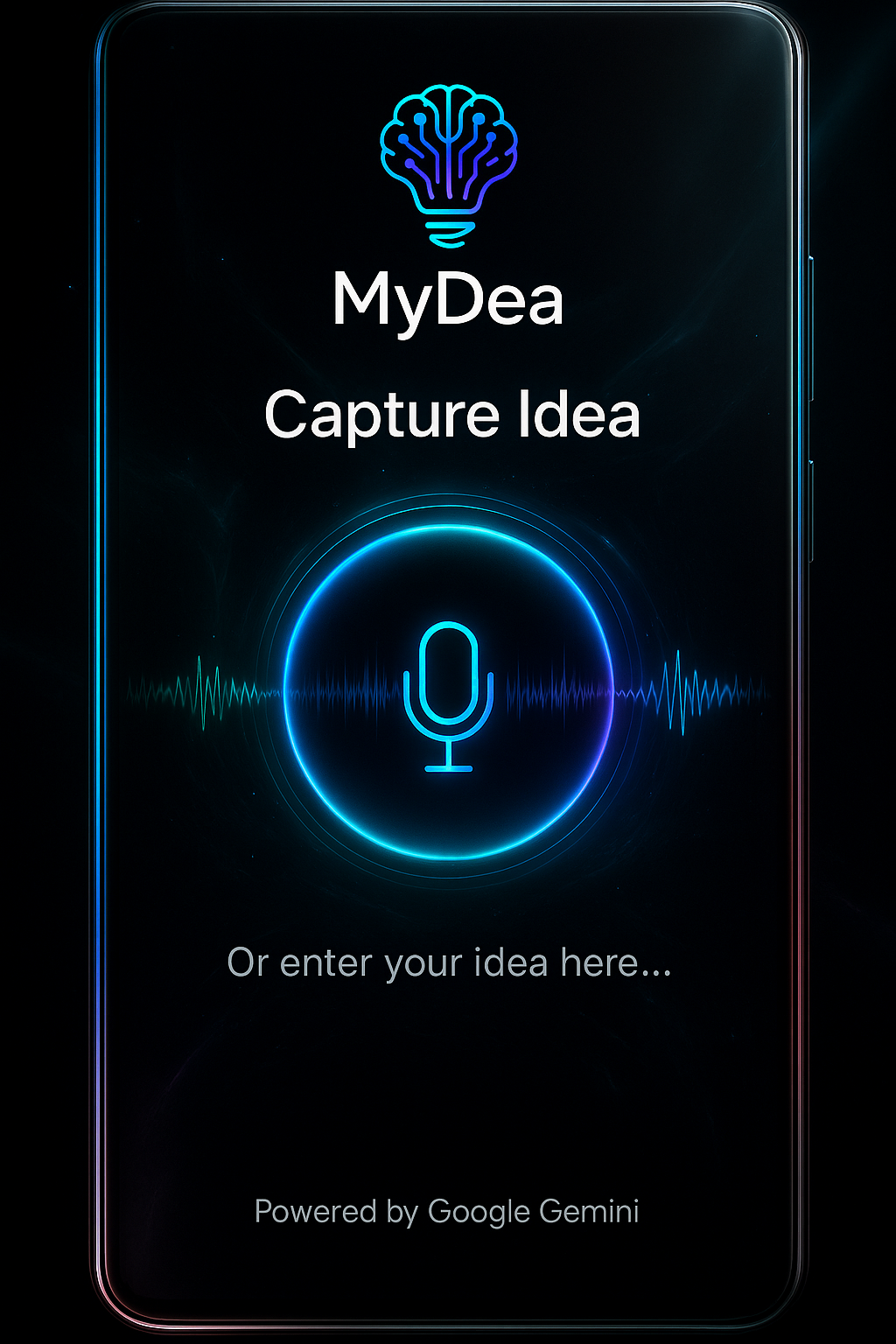Tap the 'Or enter your idea here...' field
This screenshot has height=1344, width=896.
[448, 962]
